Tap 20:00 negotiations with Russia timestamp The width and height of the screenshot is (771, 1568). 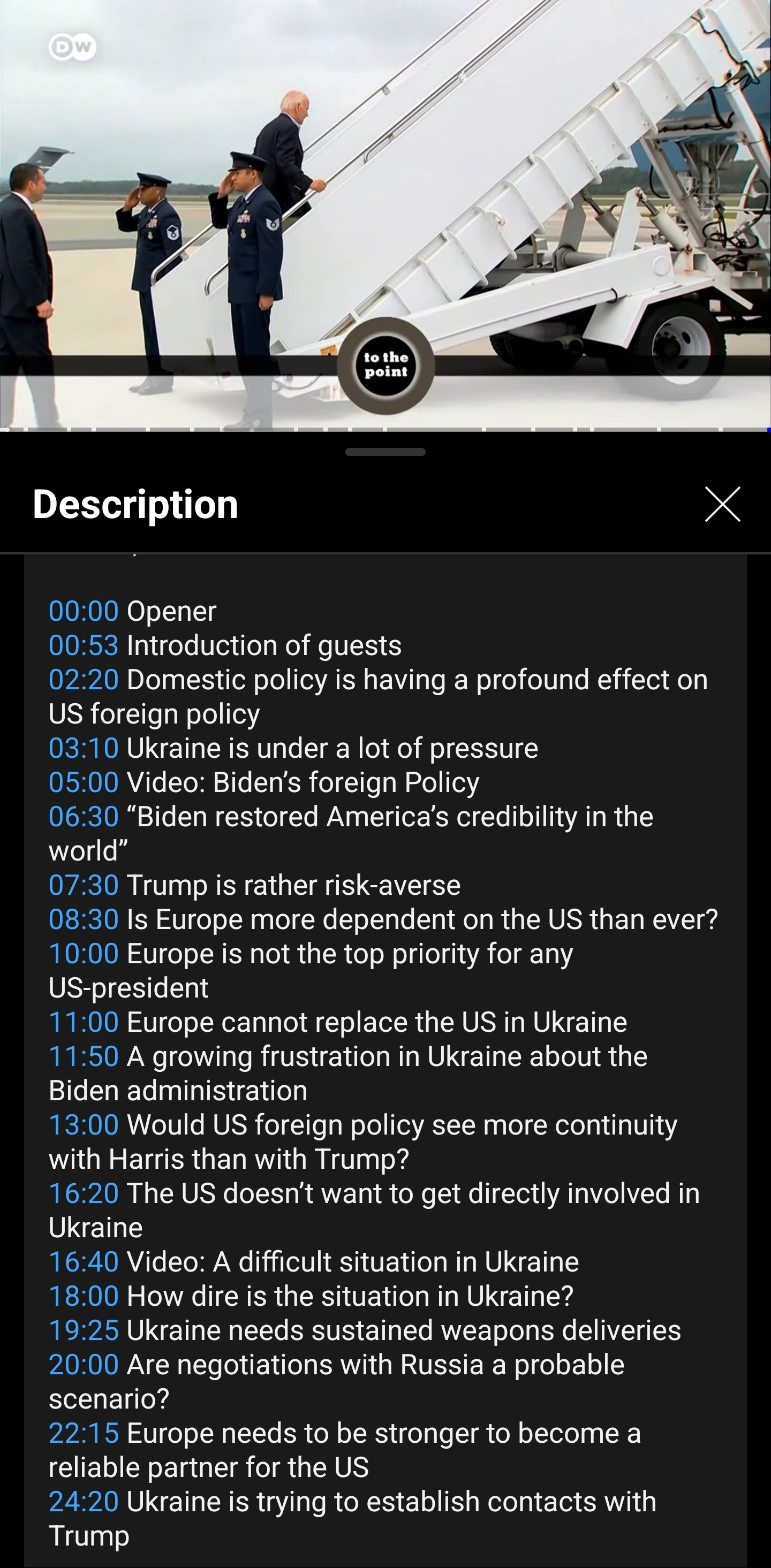click(x=84, y=1365)
